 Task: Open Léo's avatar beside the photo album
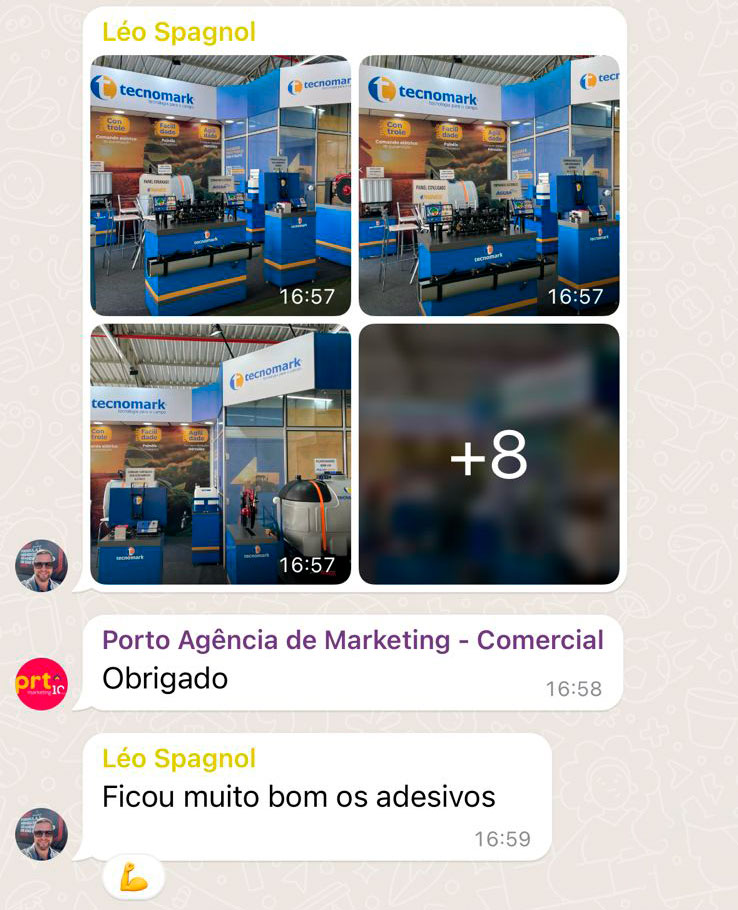[x=42, y=566]
